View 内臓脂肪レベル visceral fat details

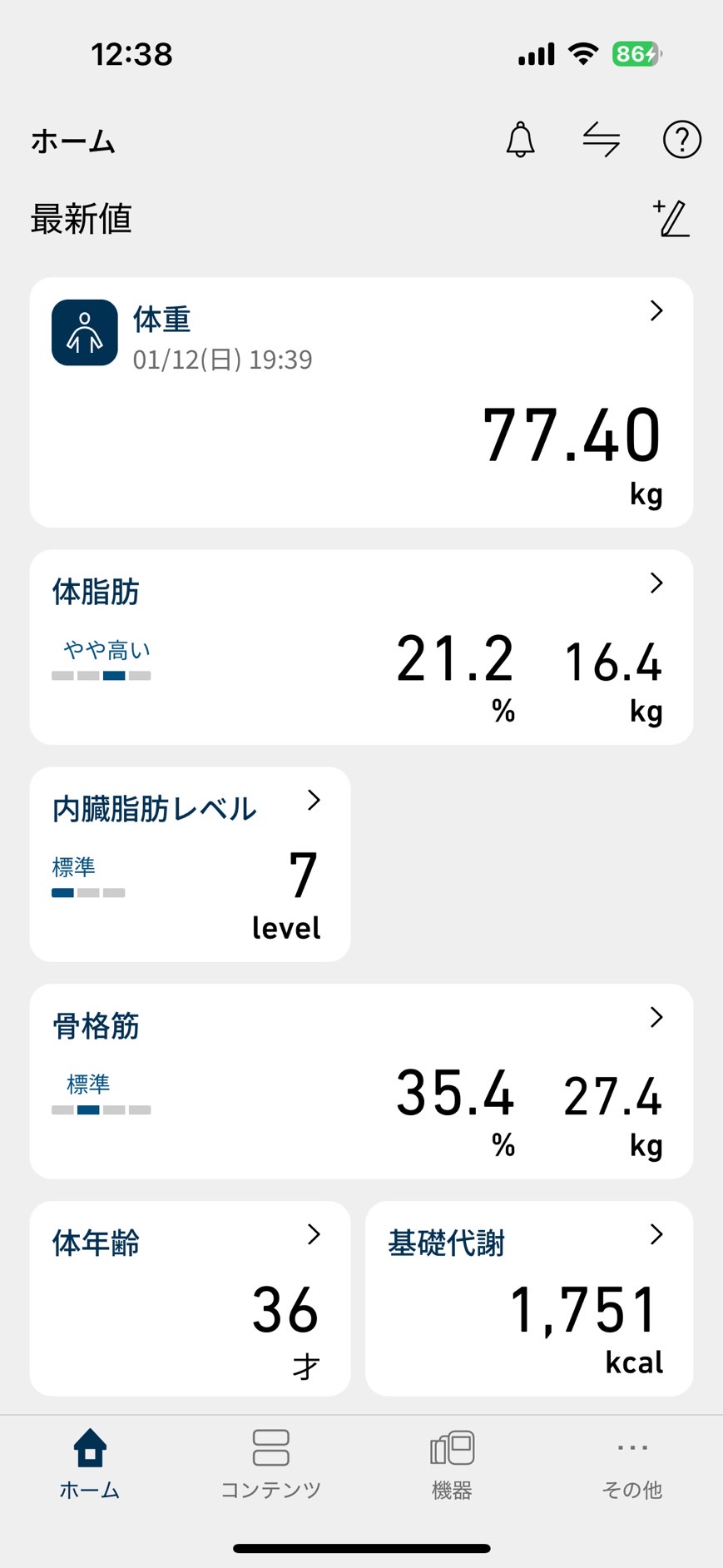190,864
